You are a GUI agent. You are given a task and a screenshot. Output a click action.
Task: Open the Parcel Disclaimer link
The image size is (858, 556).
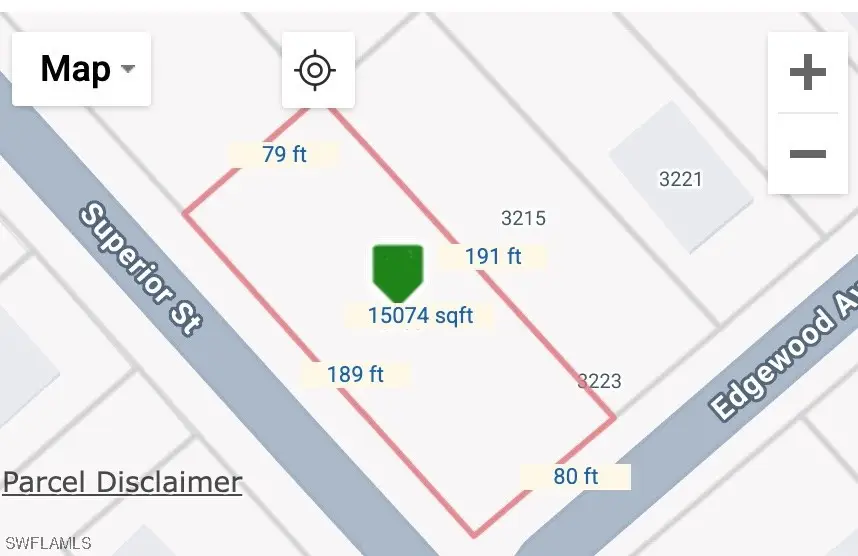coord(122,482)
